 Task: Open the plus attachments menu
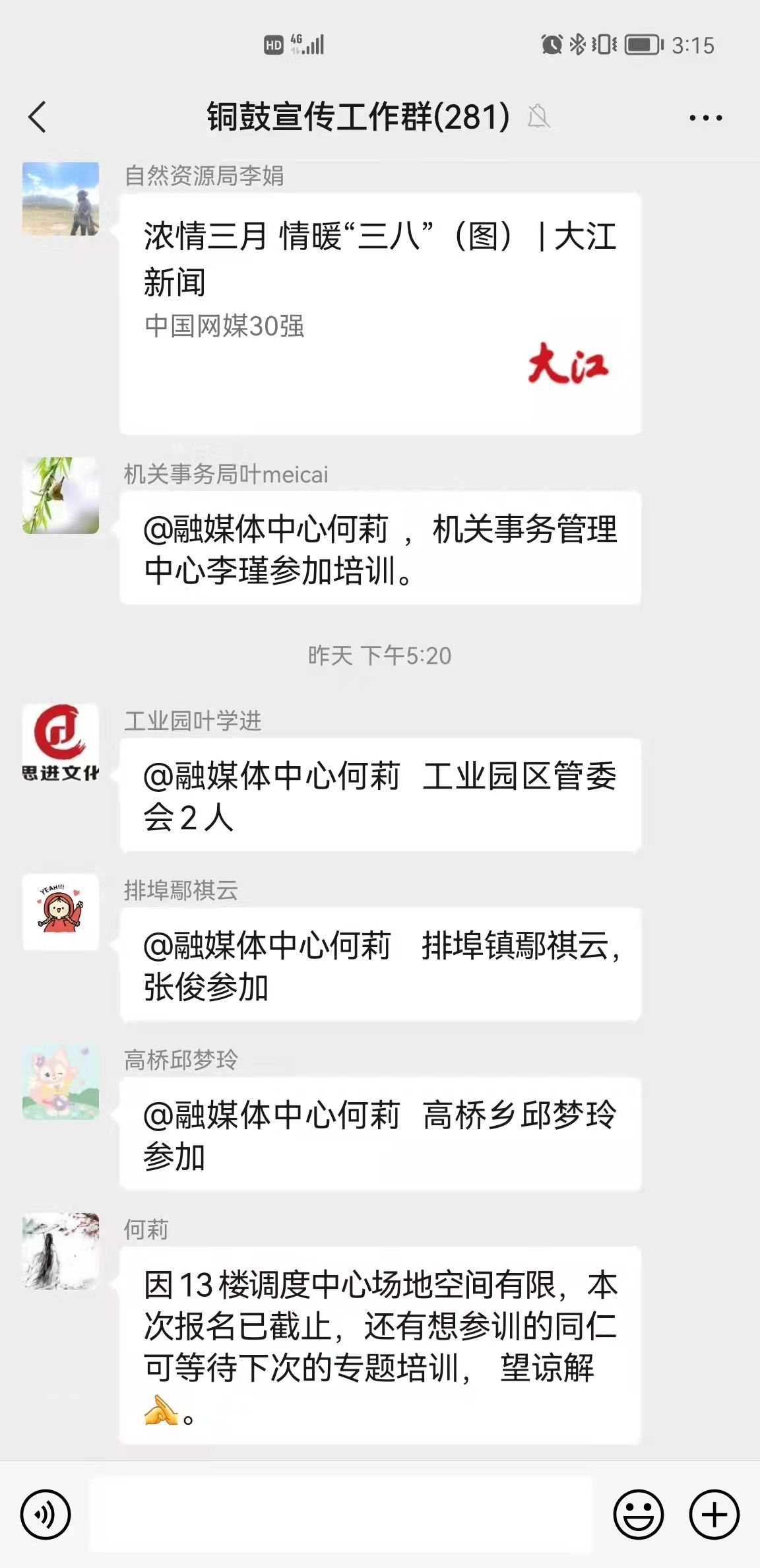(x=714, y=1514)
